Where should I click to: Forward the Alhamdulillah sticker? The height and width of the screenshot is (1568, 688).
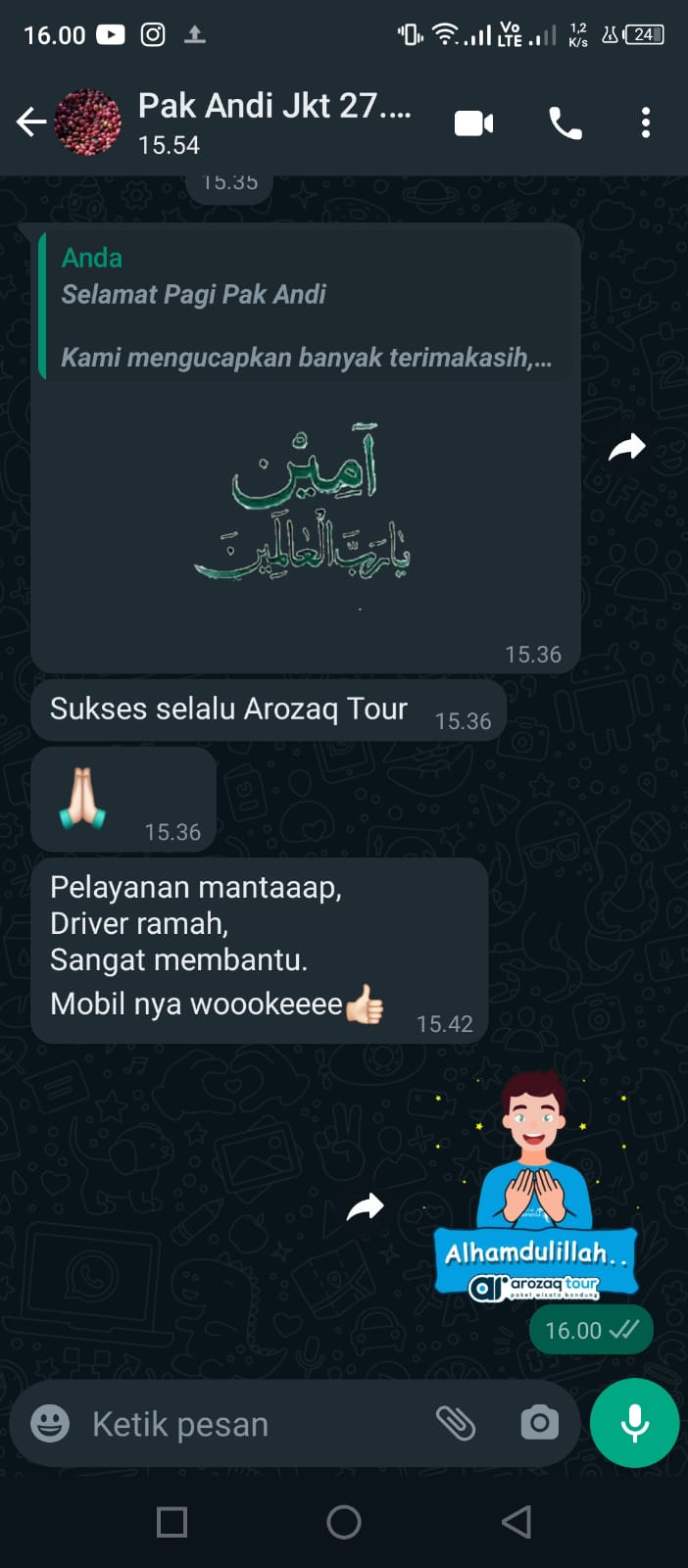tap(366, 1207)
